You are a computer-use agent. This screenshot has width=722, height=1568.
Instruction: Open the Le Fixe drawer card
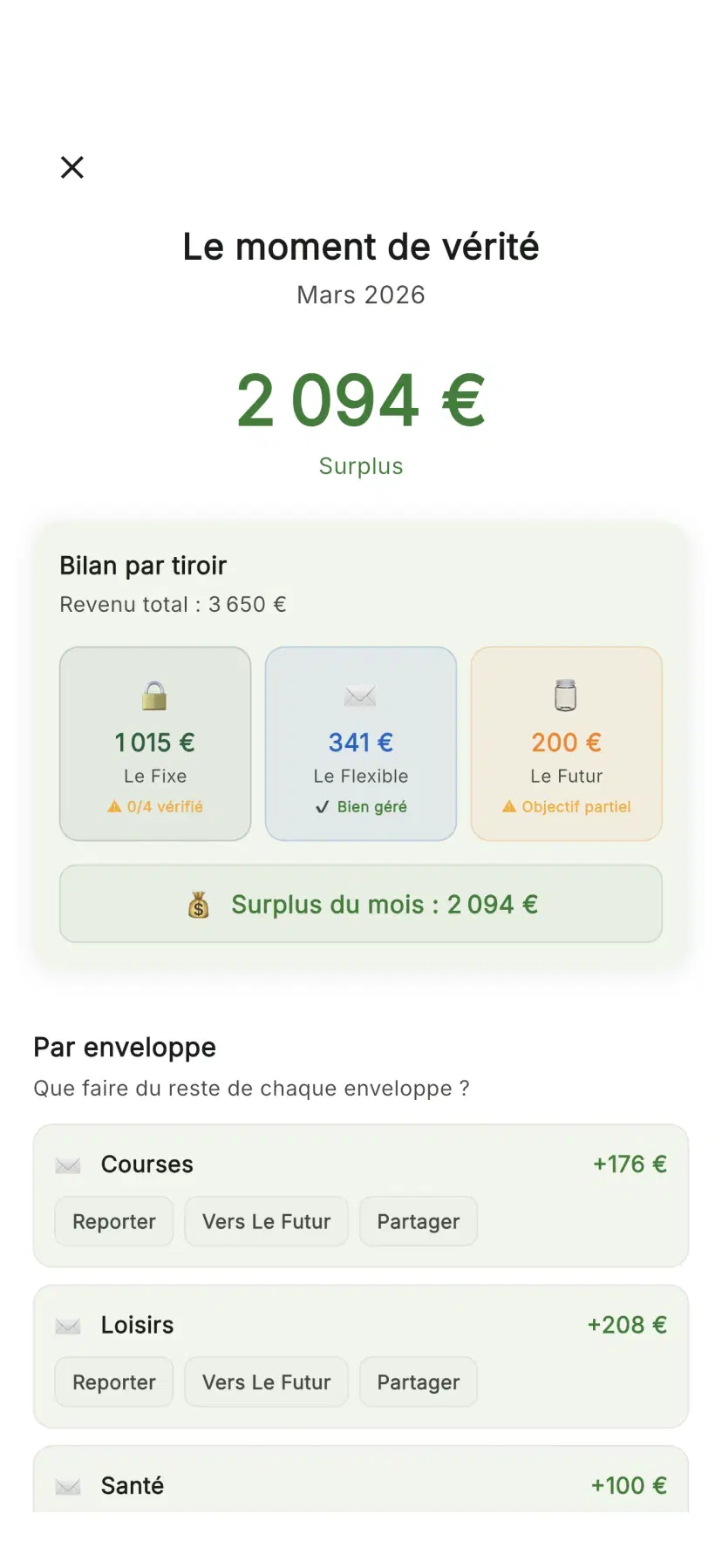click(154, 743)
